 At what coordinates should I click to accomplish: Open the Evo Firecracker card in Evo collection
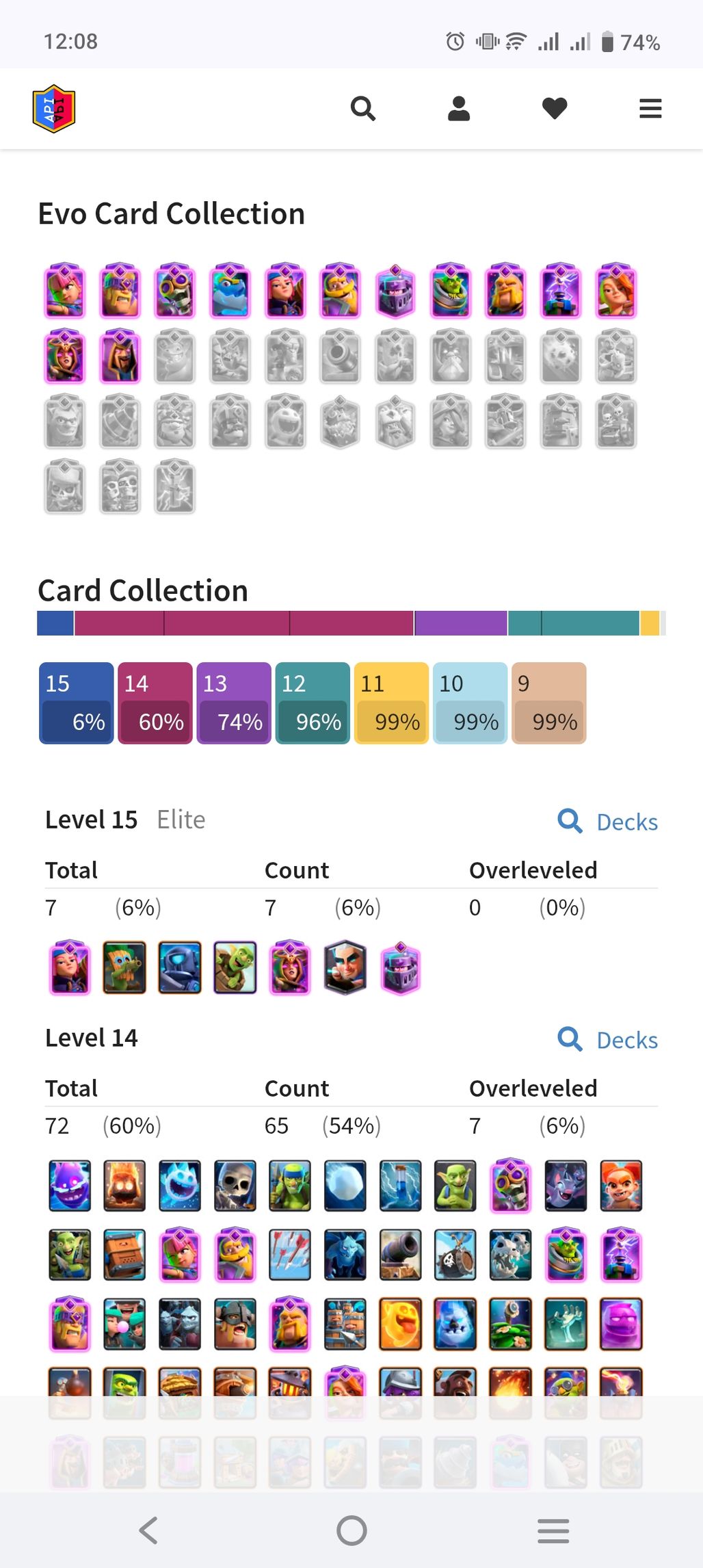[x=65, y=291]
